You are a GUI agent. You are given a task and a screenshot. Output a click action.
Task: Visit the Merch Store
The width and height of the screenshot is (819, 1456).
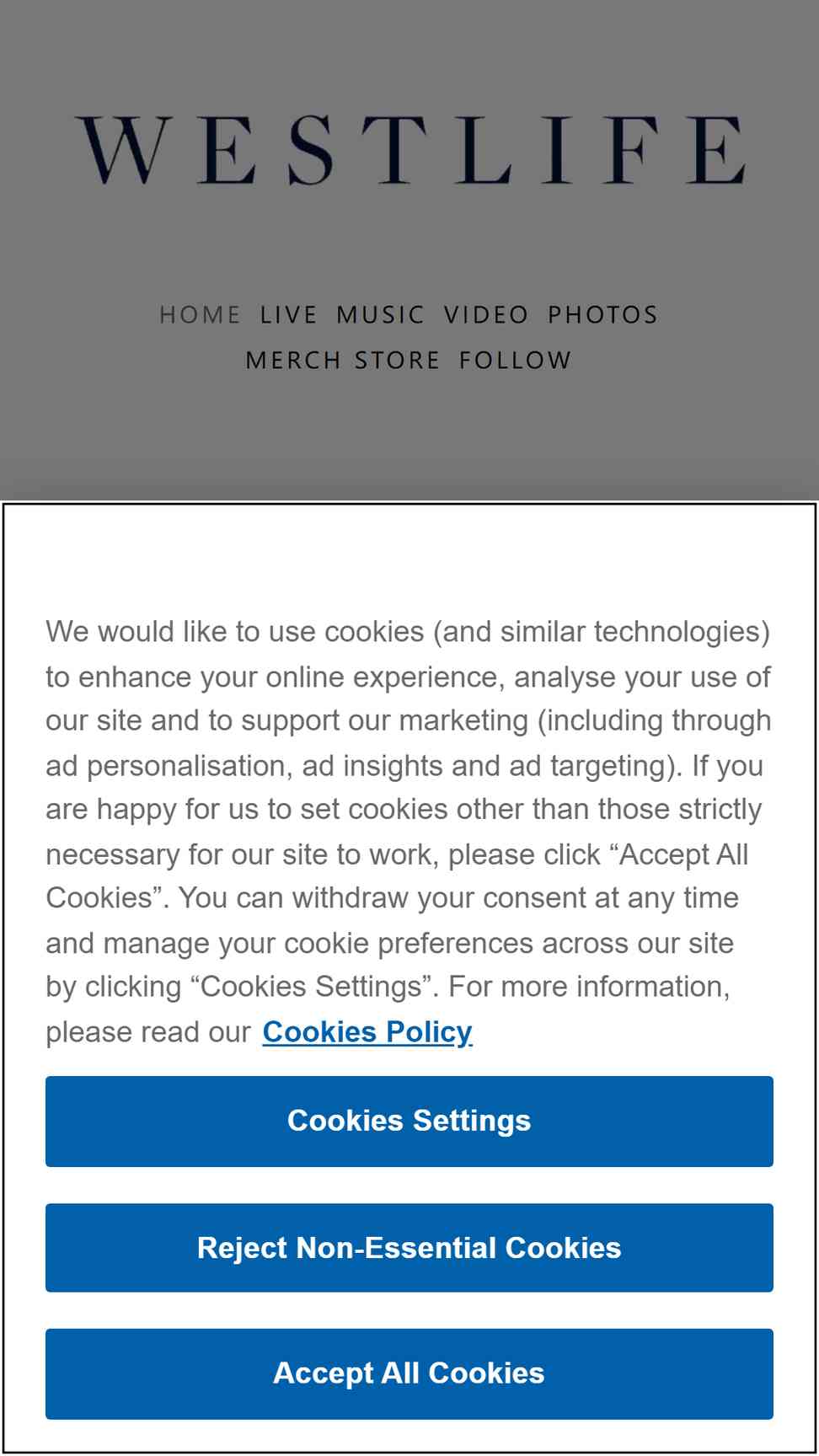click(343, 361)
